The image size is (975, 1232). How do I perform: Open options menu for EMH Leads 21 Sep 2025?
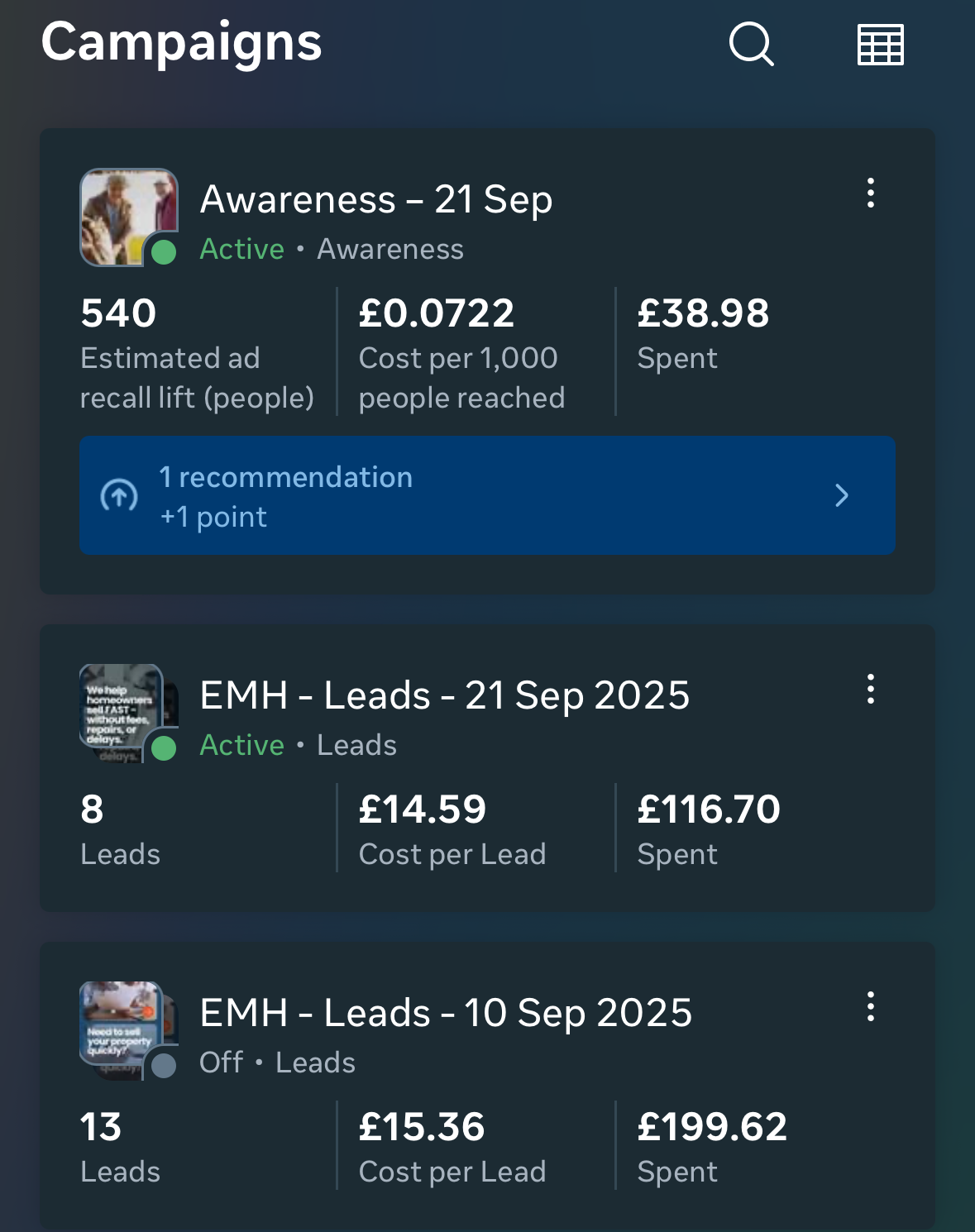click(x=870, y=689)
